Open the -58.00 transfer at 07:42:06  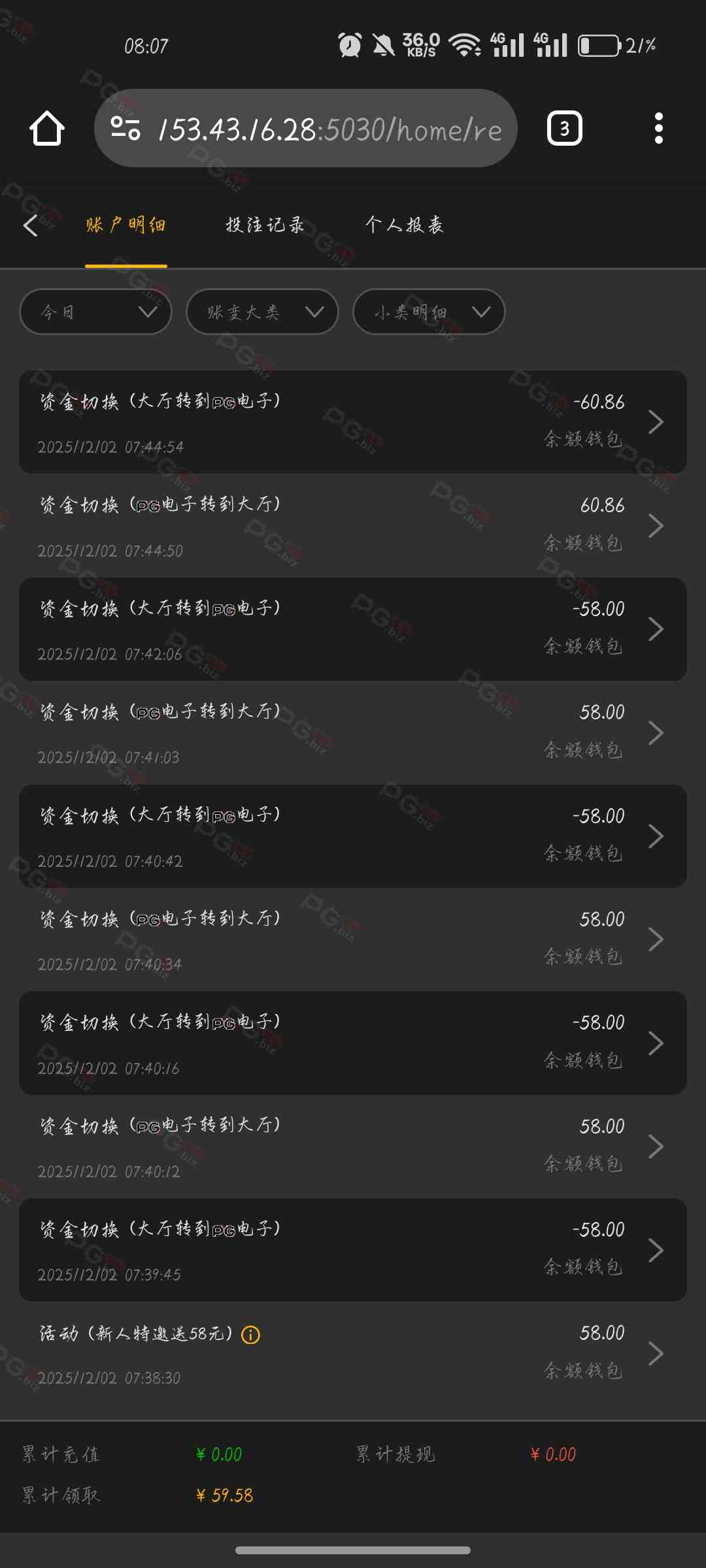click(353, 629)
